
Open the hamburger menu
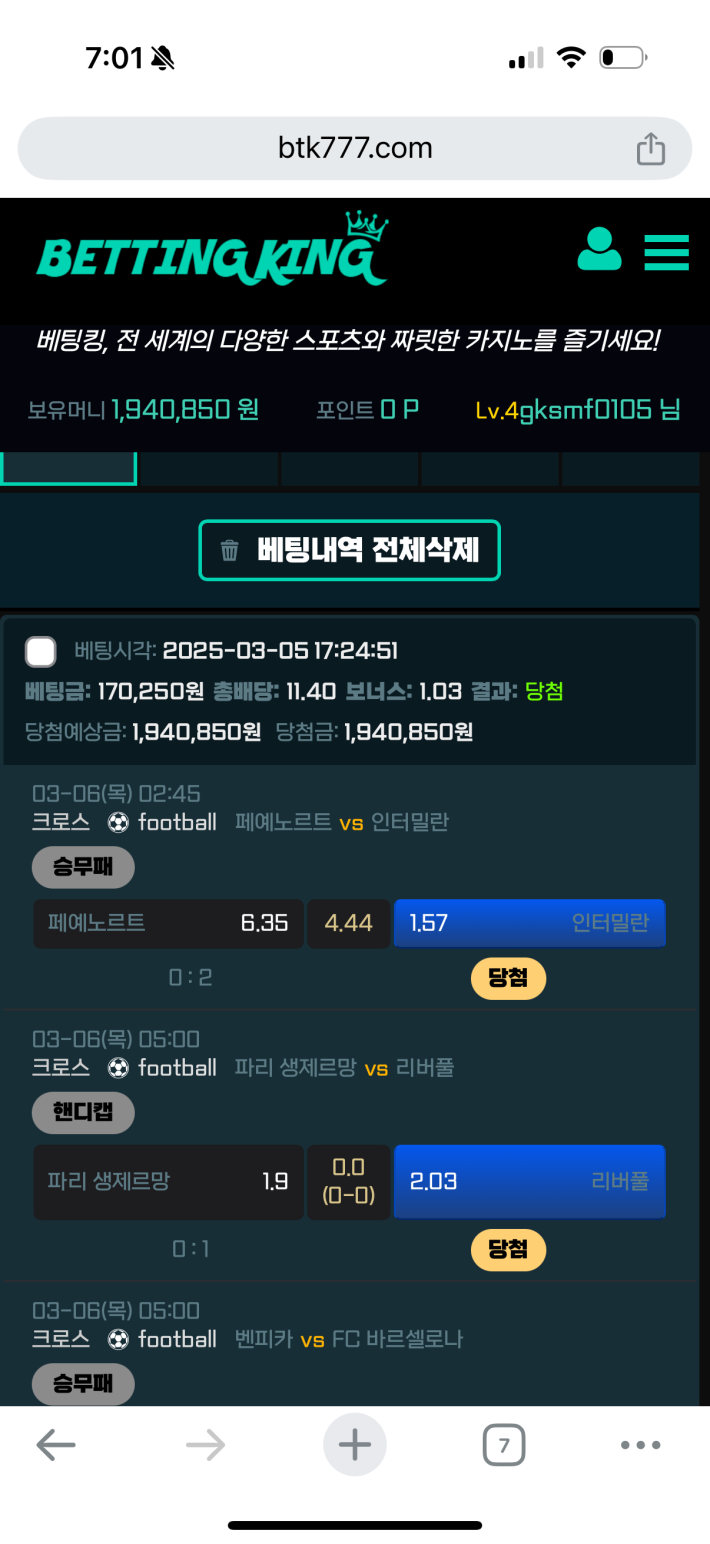[666, 252]
